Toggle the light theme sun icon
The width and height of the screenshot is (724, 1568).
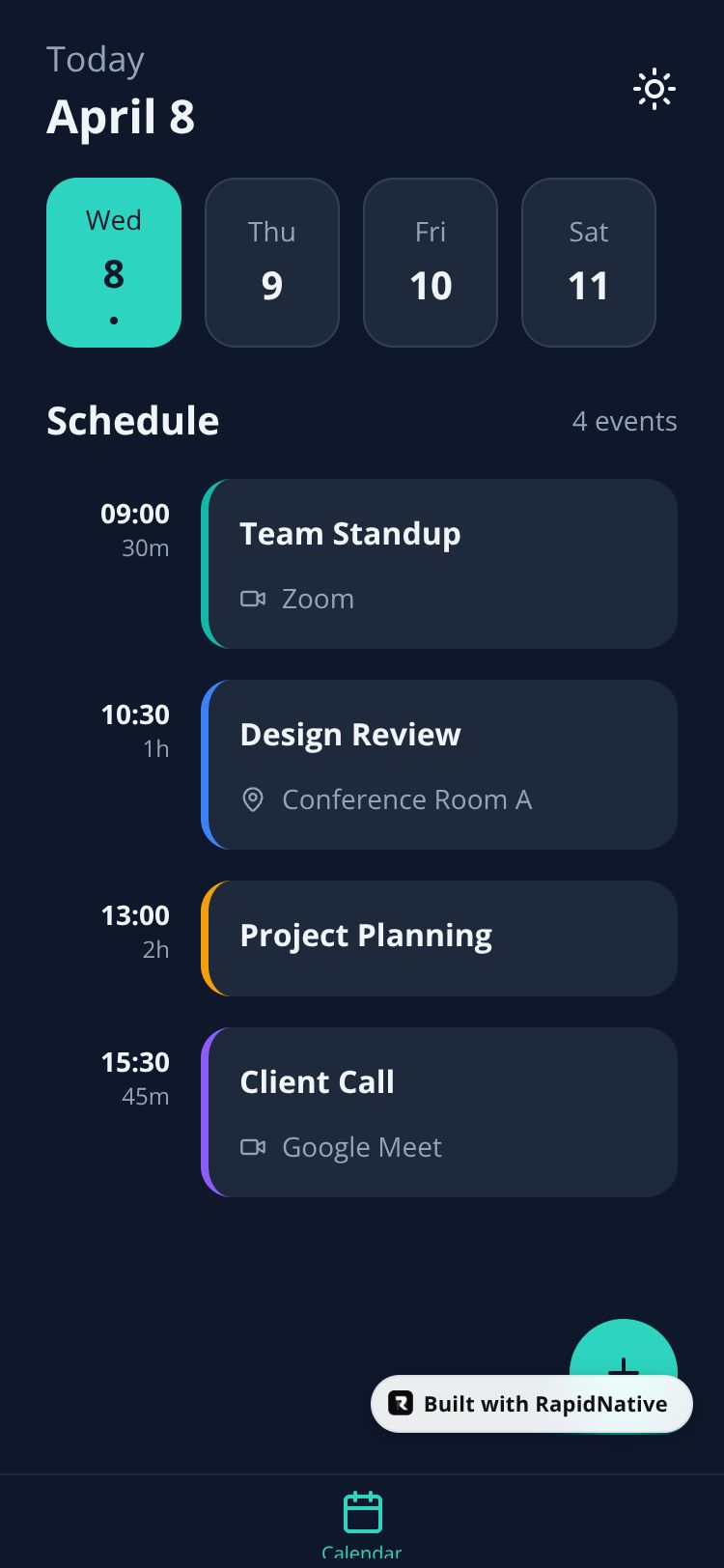click(654, 90)
